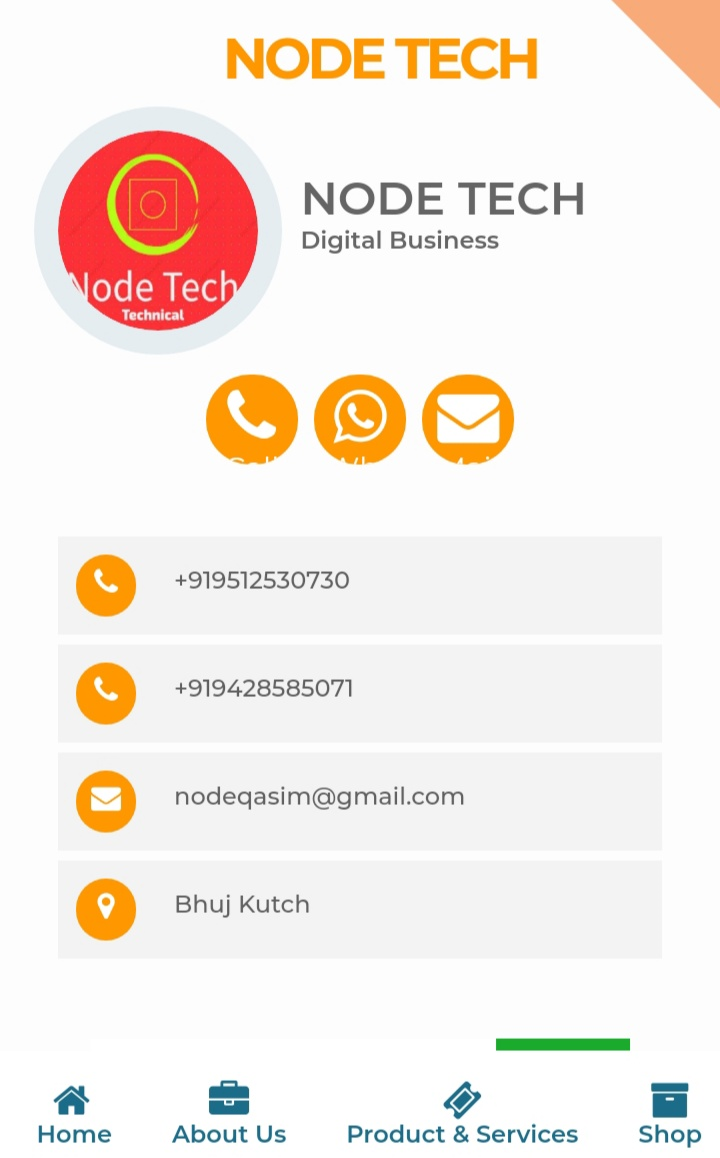720x1158 pixels.
Task: Tap the orange phone call button
Action: click(x=252, y=419)
